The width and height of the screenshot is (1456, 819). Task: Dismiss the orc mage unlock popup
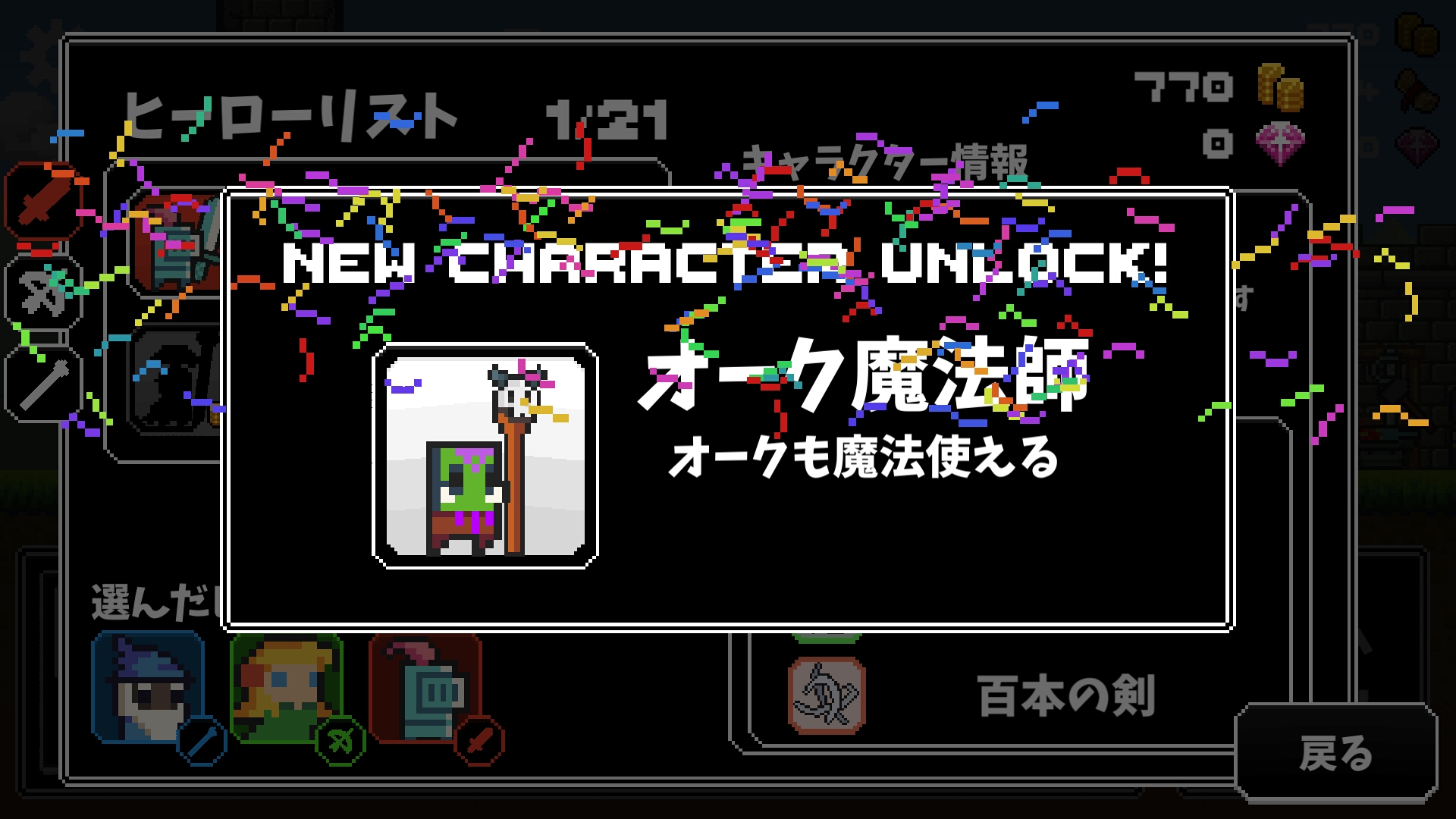pos(728,409)
